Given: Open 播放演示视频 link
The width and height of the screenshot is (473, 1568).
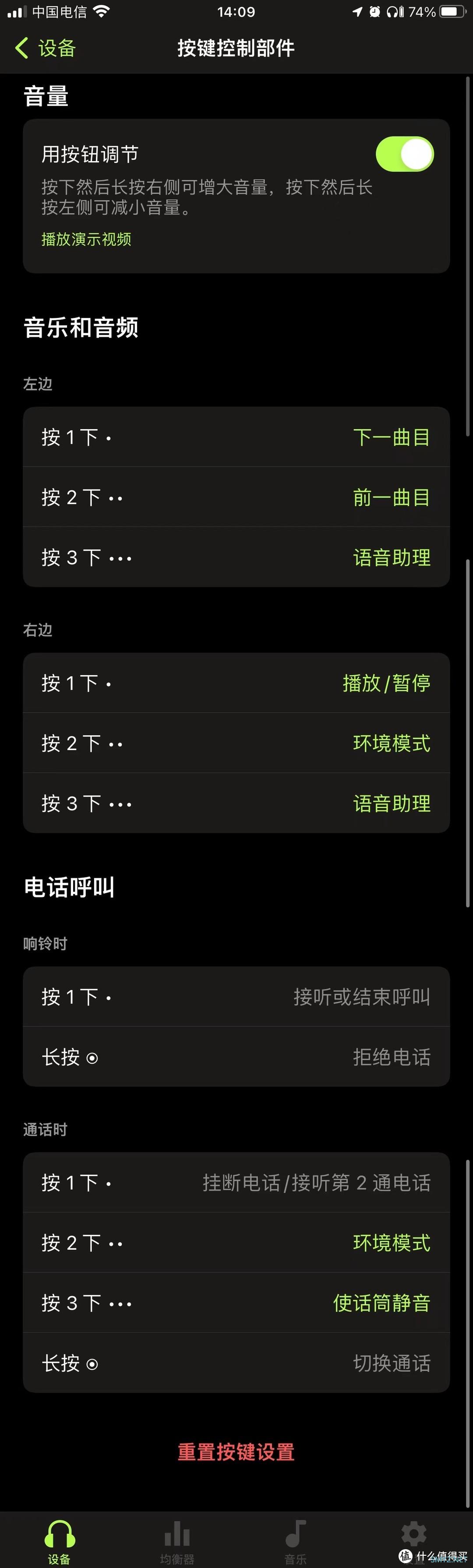Looking at the screenshot, I should (x=86, y=239).
